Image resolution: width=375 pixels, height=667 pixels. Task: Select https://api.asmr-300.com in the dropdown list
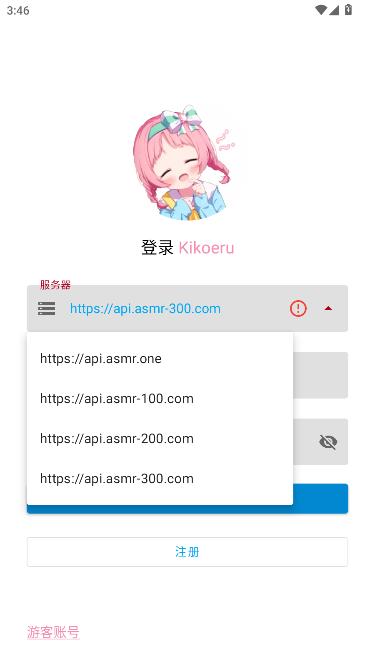160,479
